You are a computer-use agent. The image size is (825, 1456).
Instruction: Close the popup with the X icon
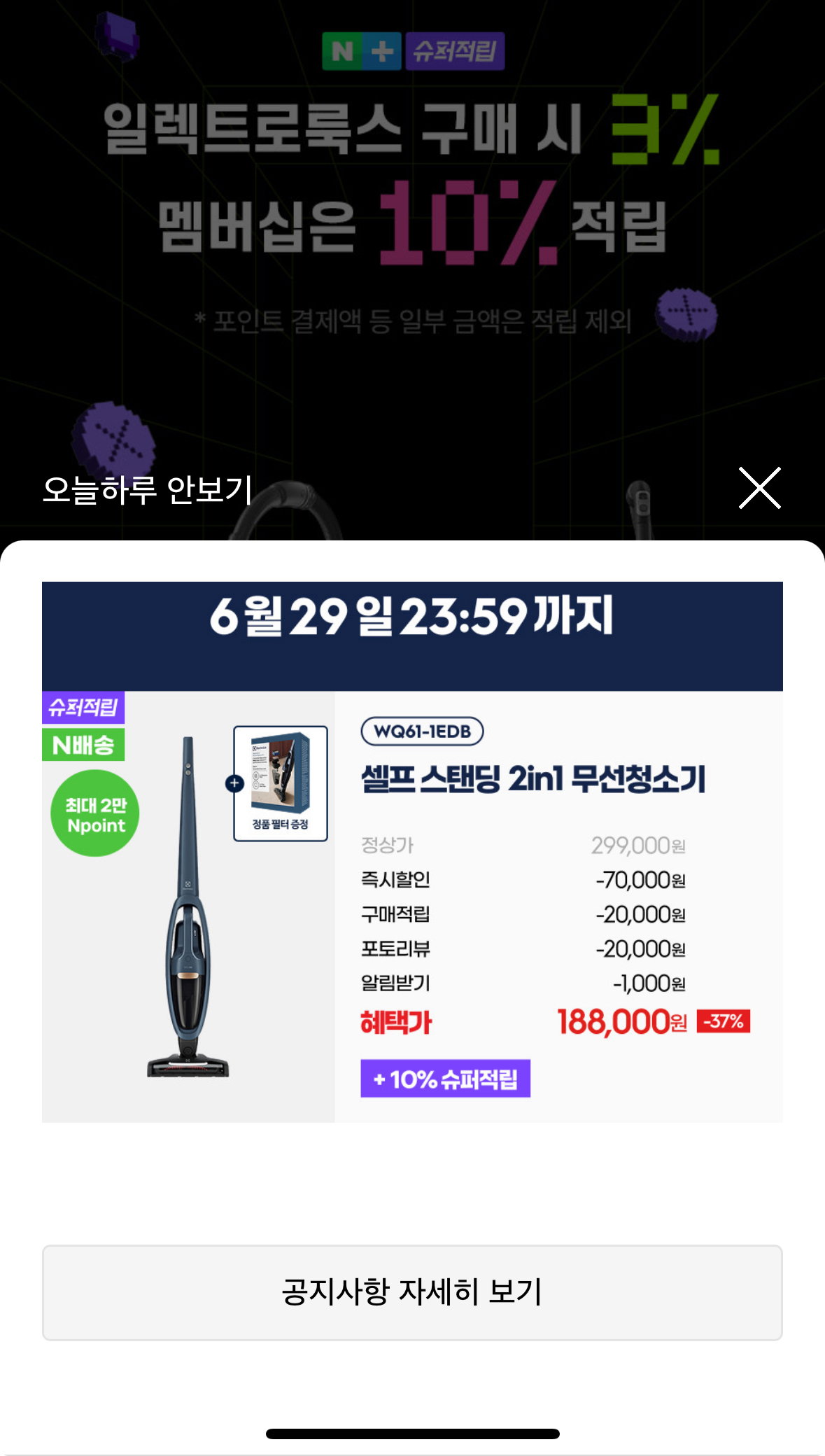coord(759,488)
